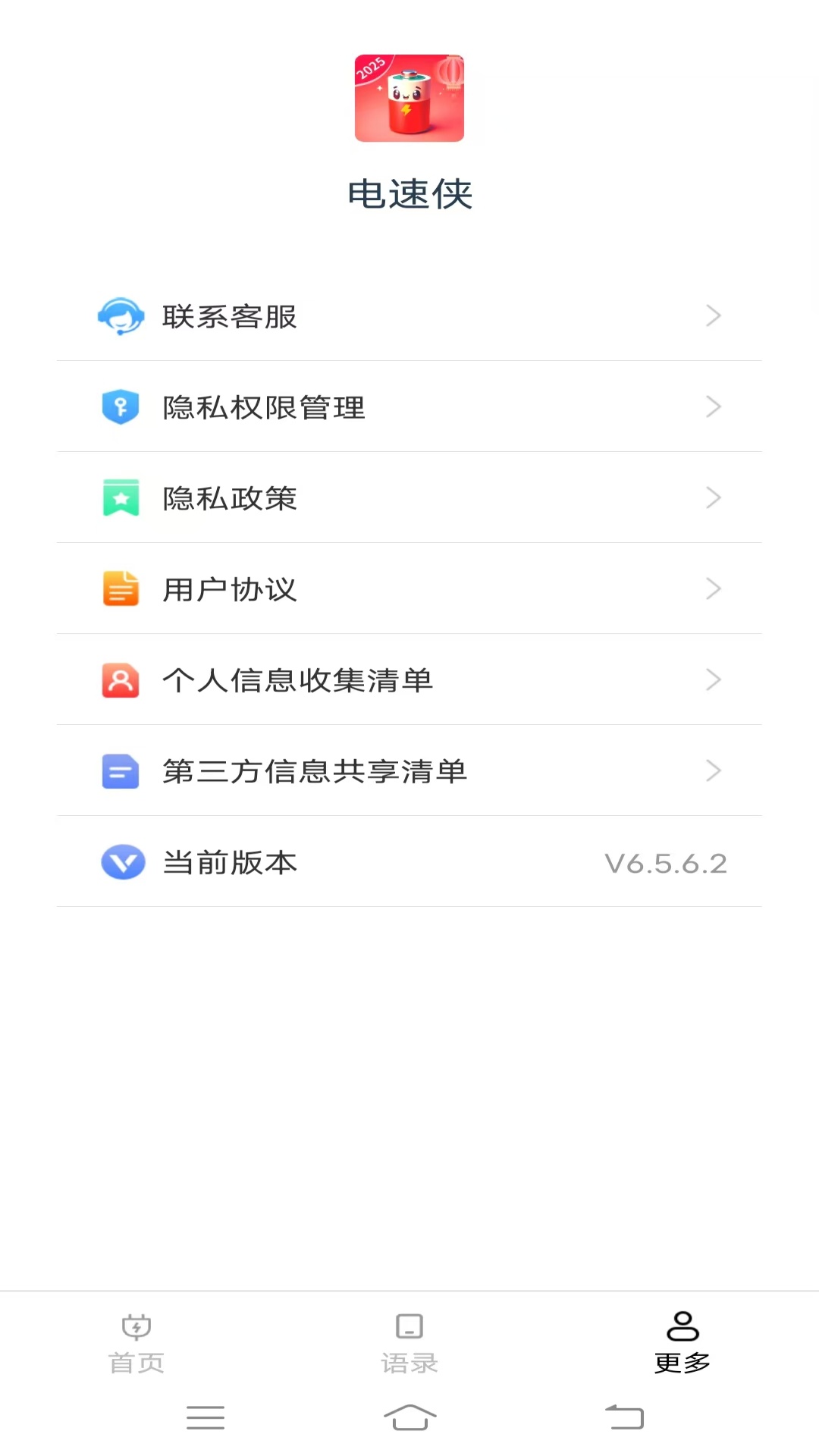The width and height of the screenshot is (819, 1456).
Task: Switch to the 语录 tab
Action: coord(409,1344)
